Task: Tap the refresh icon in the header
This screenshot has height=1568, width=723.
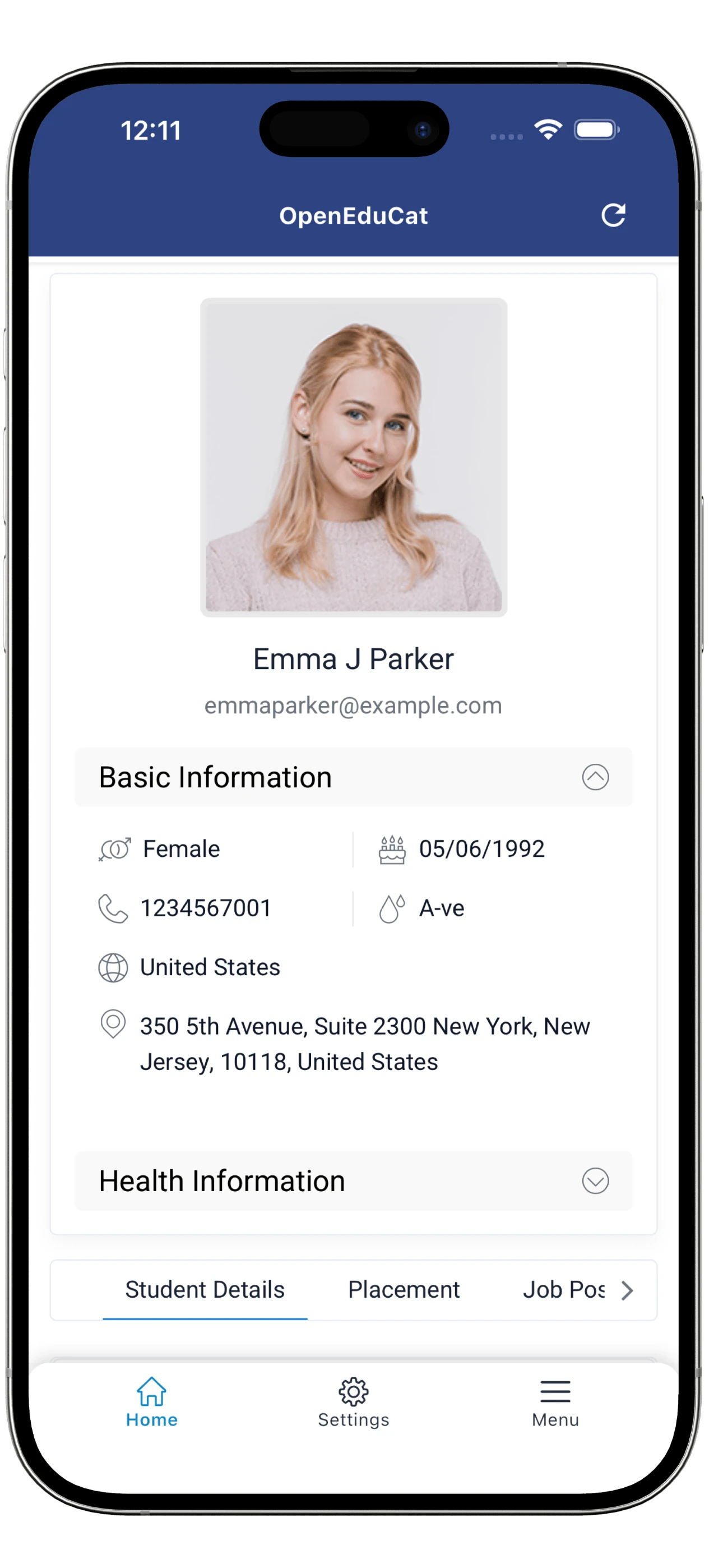Action: pyautogui.click(x=613, y=215)
